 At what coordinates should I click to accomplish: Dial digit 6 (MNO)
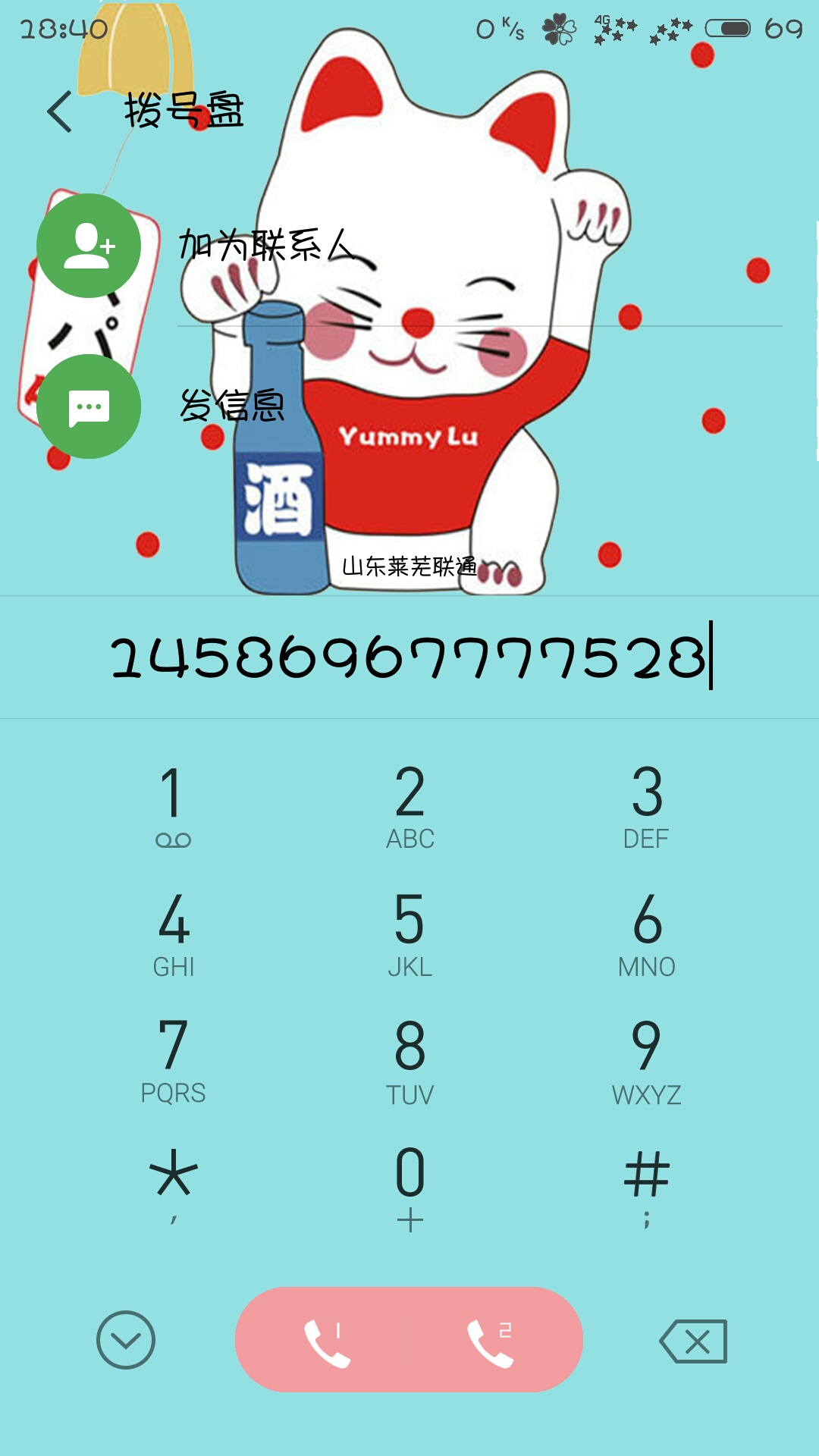[x=646, y=933]
